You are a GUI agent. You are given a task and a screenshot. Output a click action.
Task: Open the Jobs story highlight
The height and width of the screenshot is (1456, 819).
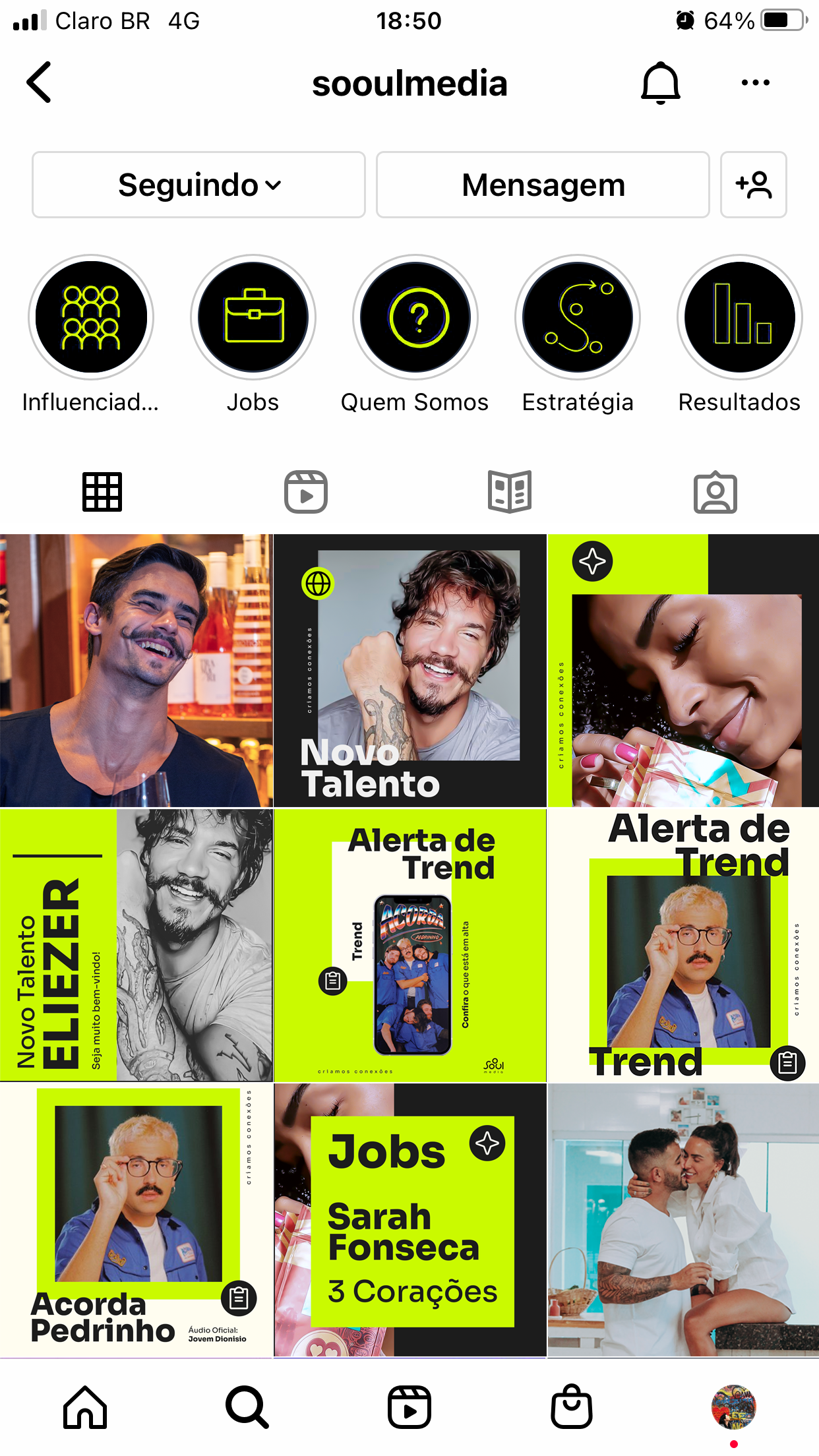point(253,318)
